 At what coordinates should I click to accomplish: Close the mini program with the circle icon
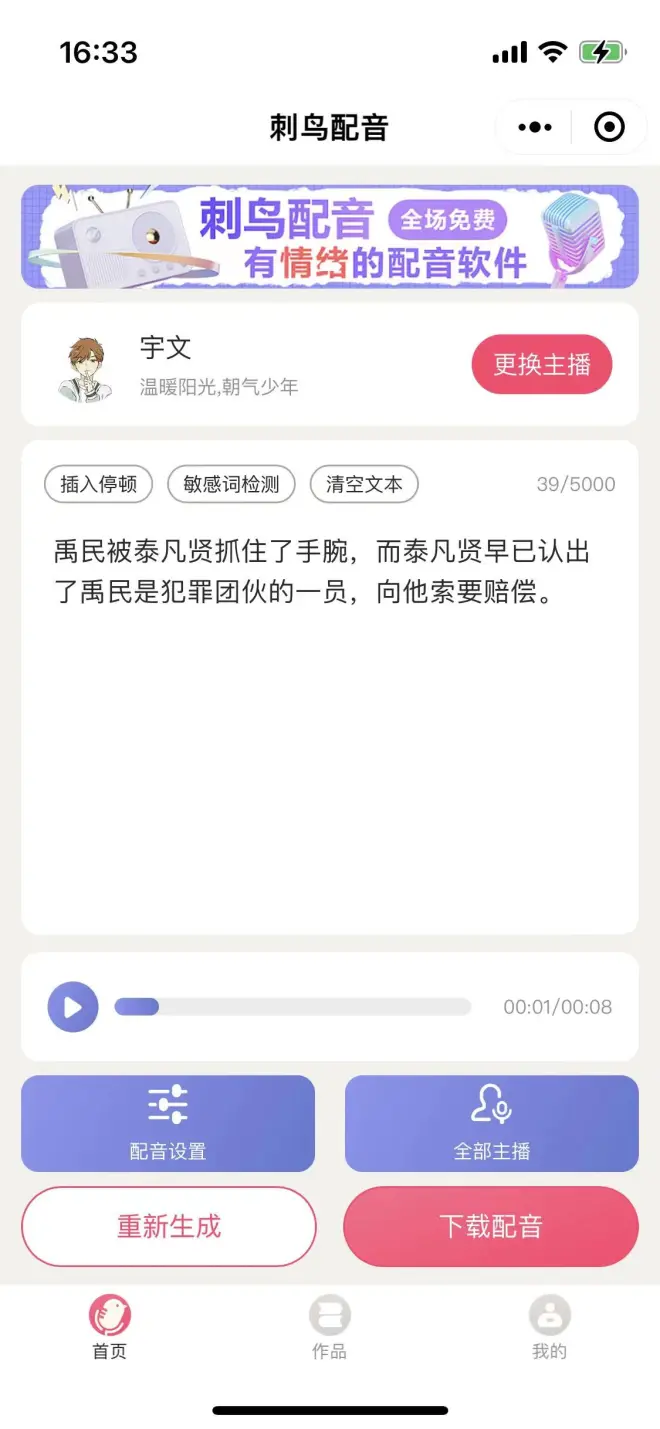pyautogui.click(x=609, y=127)
